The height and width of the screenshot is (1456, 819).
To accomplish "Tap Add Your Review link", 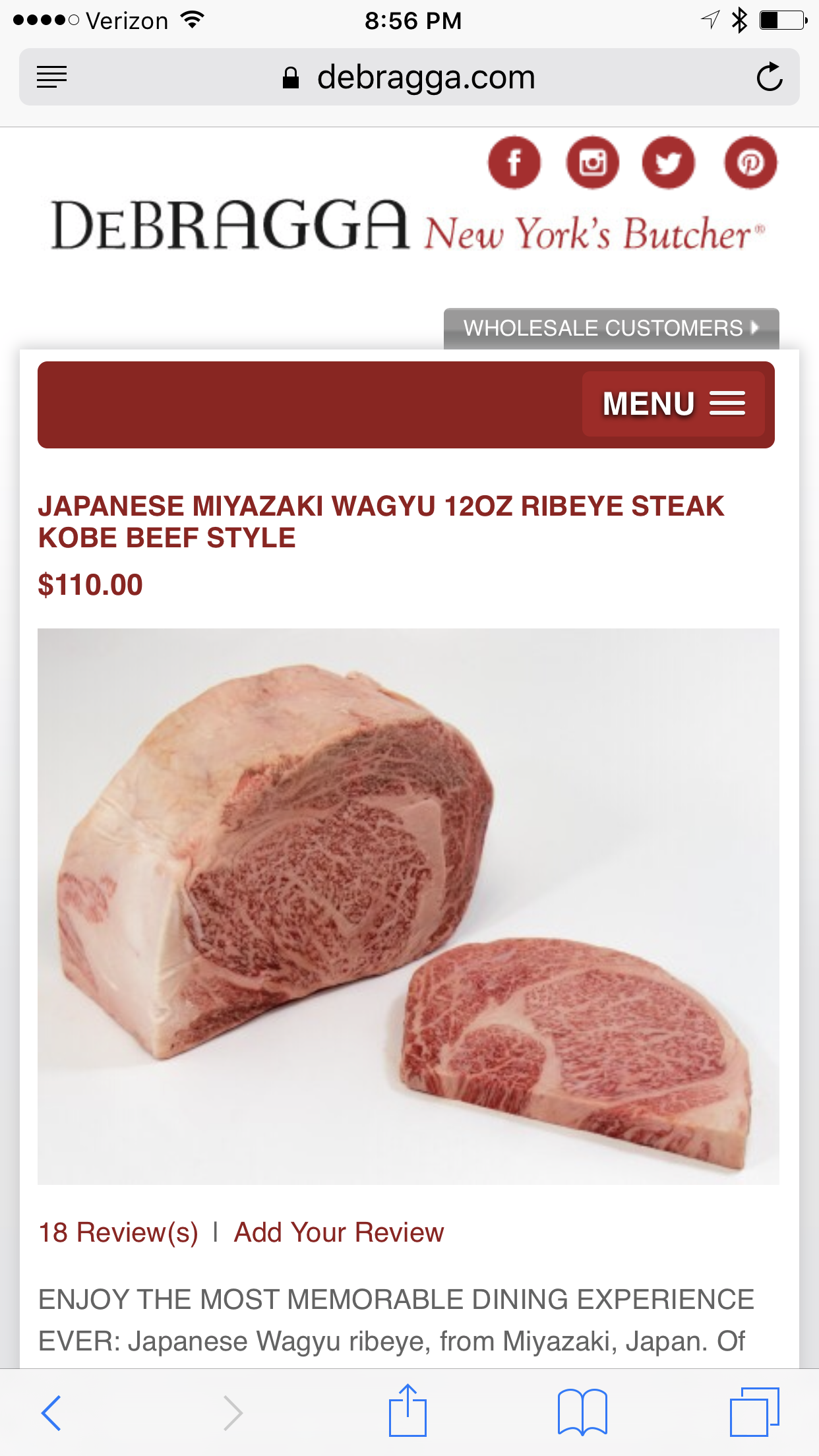I will [339, 1232].
